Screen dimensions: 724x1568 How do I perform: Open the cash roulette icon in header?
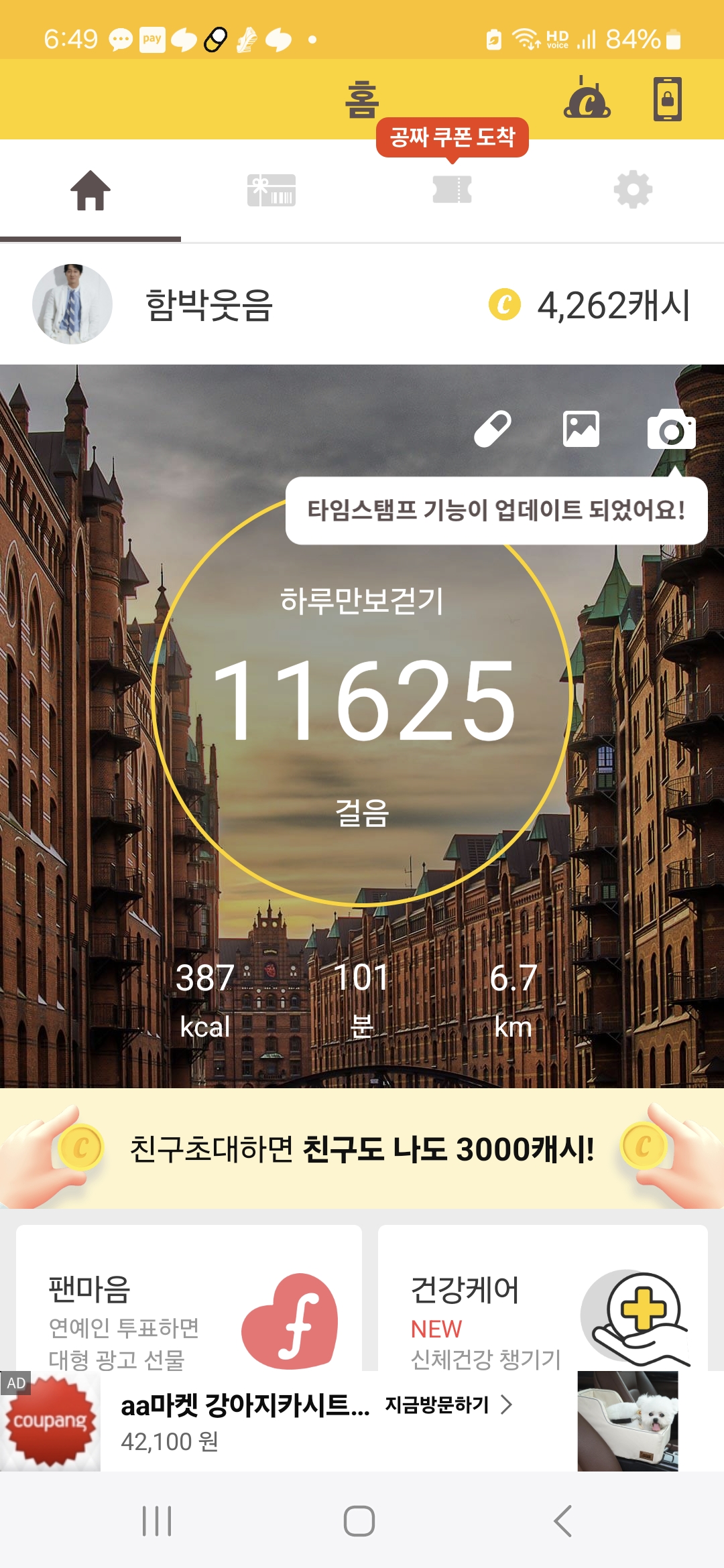coord(587,98)
